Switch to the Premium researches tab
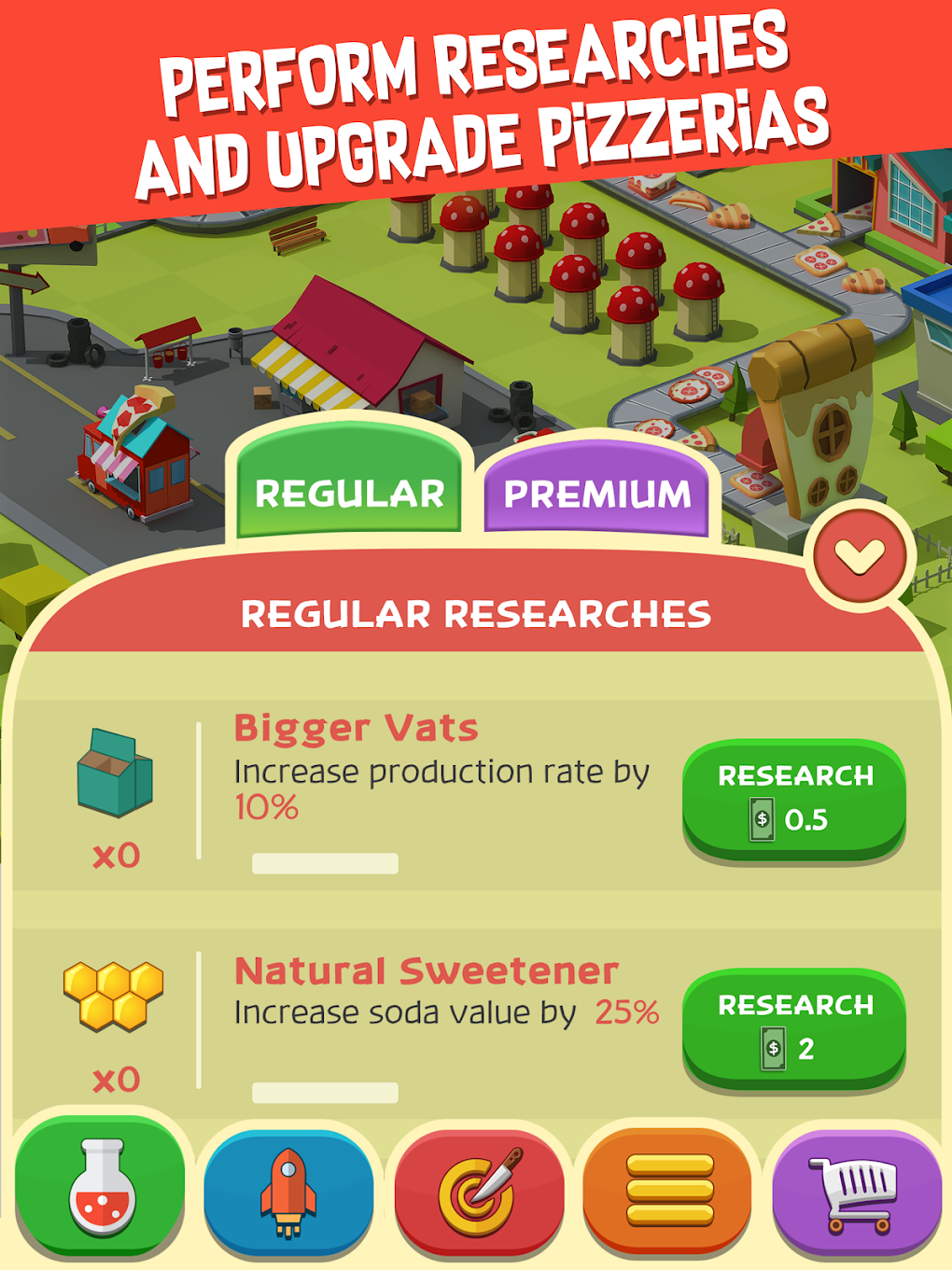Image resolution: width=952 pixels, height=1270 pixels. pyautogui.click(x=597, y=492)
